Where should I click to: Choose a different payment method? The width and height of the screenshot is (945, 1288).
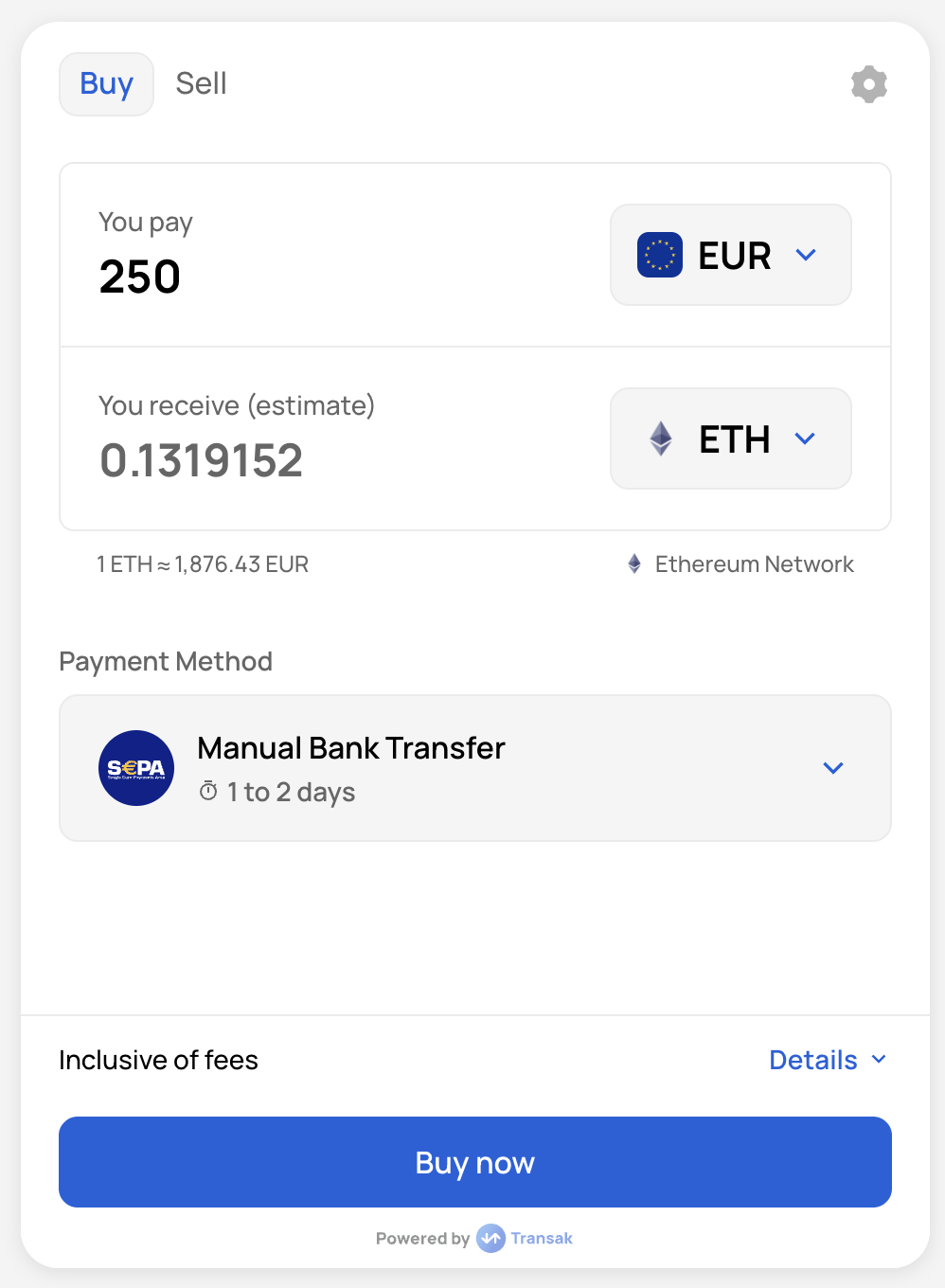point(474,768)
